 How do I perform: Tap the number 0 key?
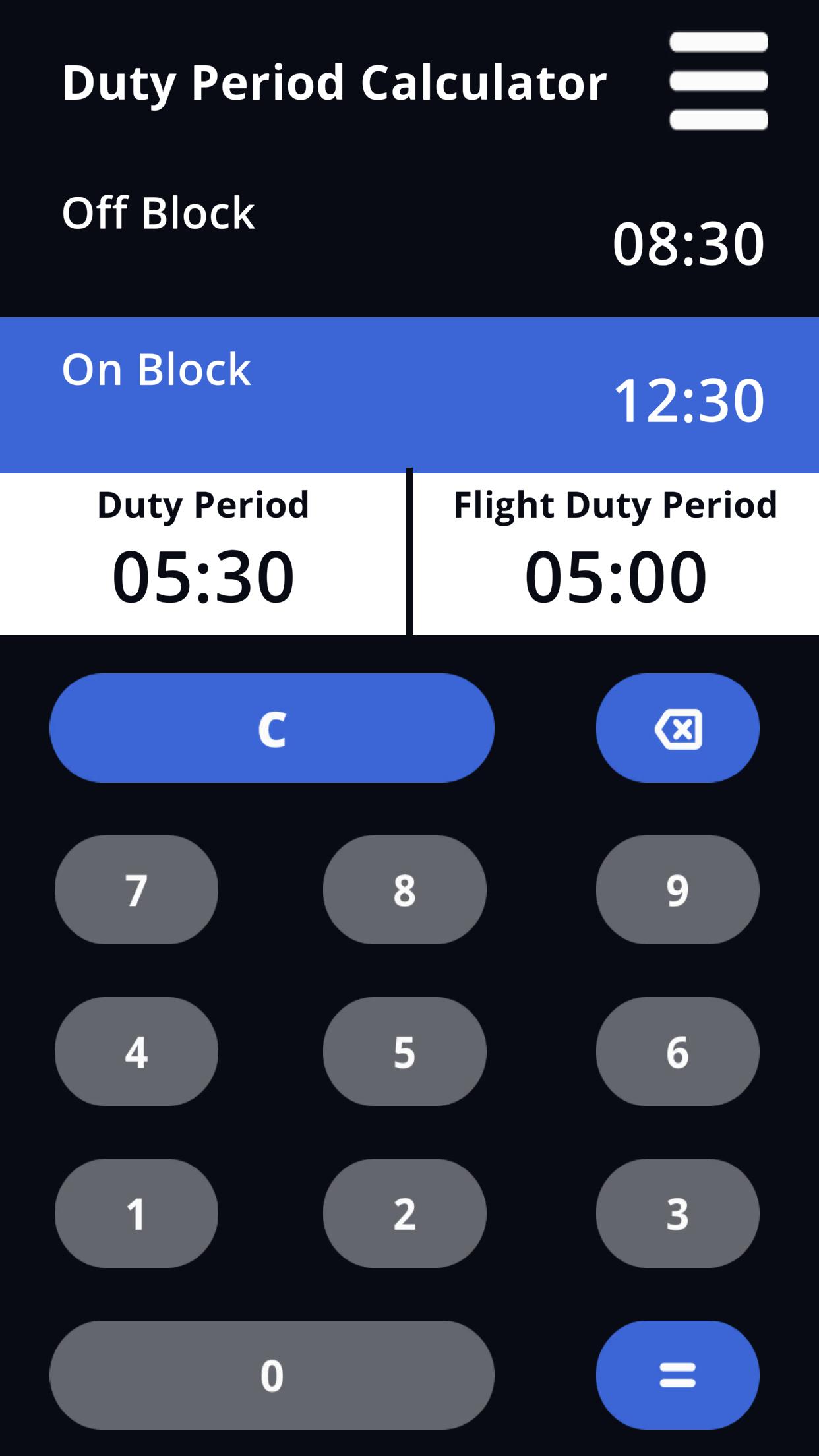[272, 1375]
